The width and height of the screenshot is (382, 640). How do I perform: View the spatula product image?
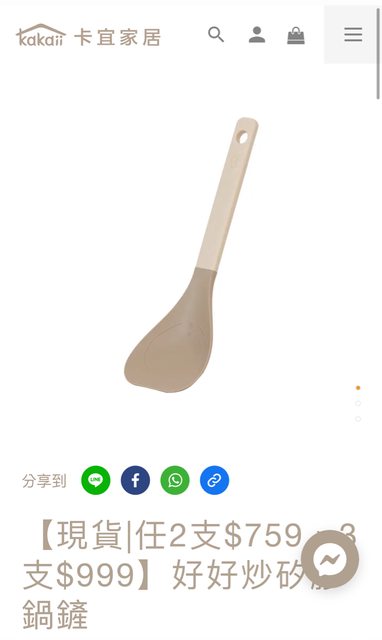[x=191, y=255]
